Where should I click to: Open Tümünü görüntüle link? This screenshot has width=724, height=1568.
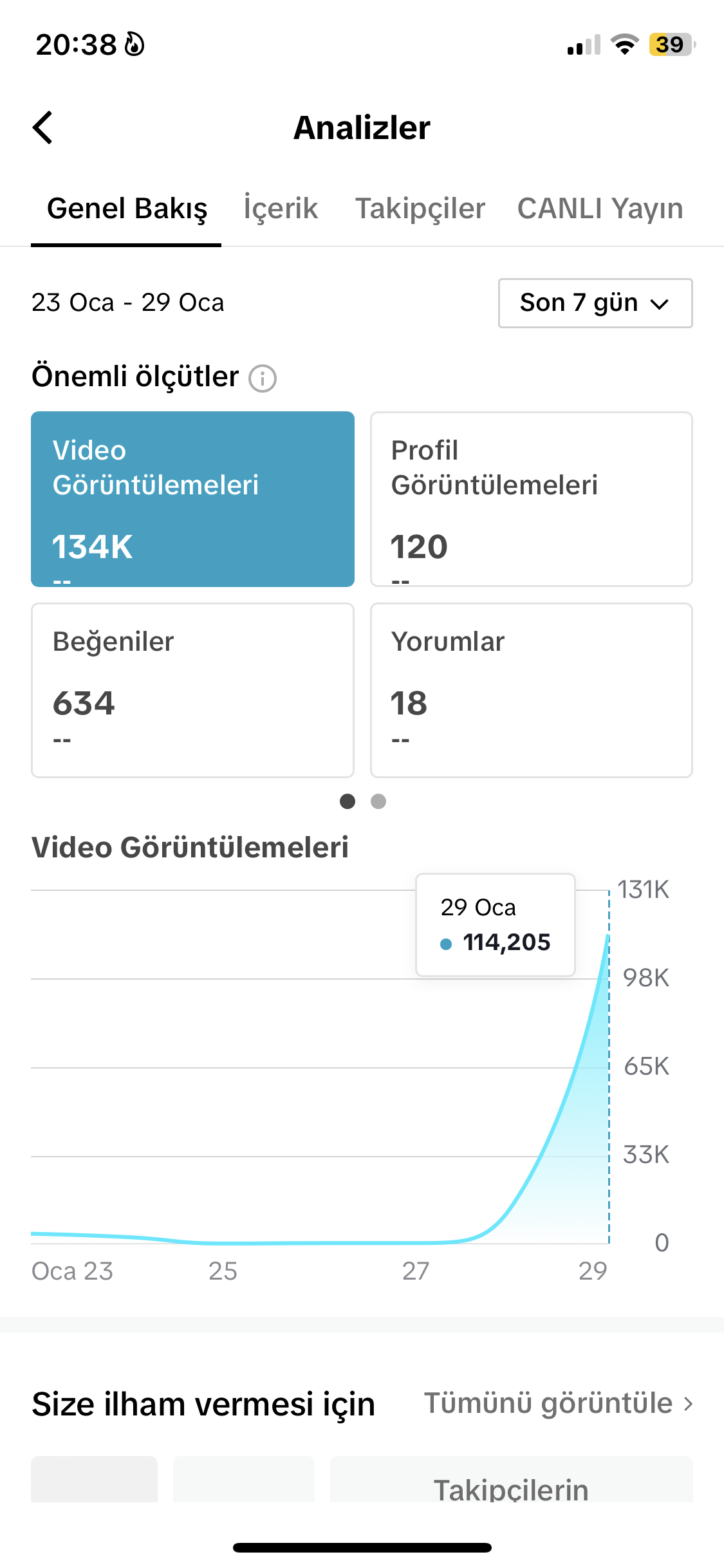click(x=559, y=1403)
